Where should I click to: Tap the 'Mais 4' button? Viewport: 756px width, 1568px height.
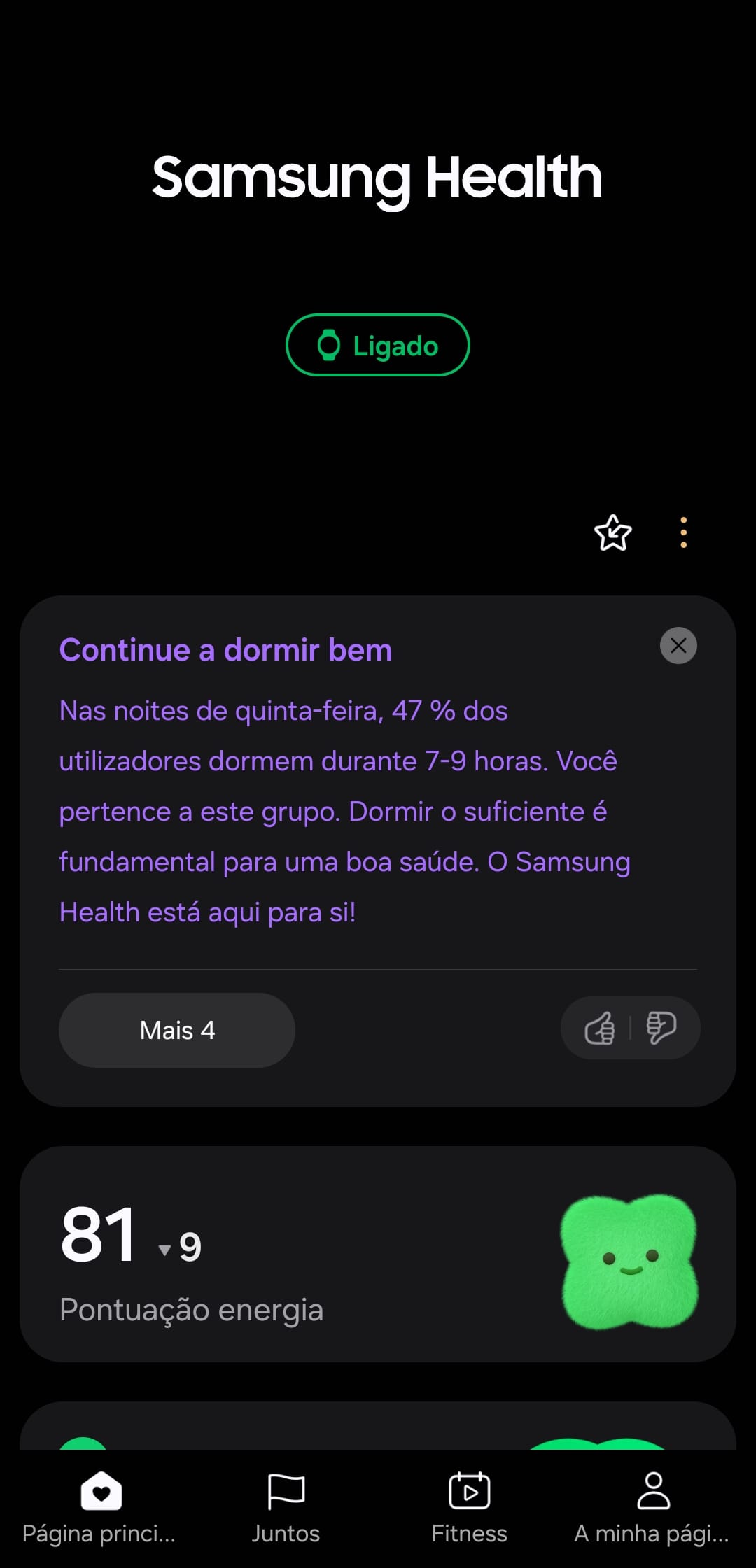[x=177, y=1030]
